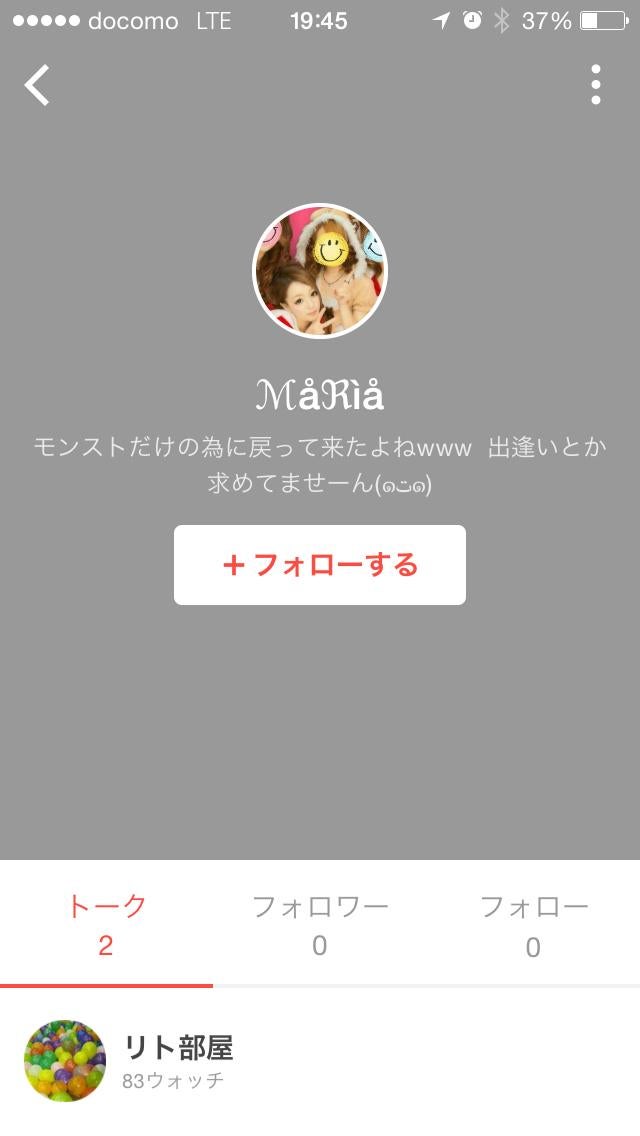Screen dimensions: 640x1136
Task: Open the three-dot overflow menu
Action: 596,85
